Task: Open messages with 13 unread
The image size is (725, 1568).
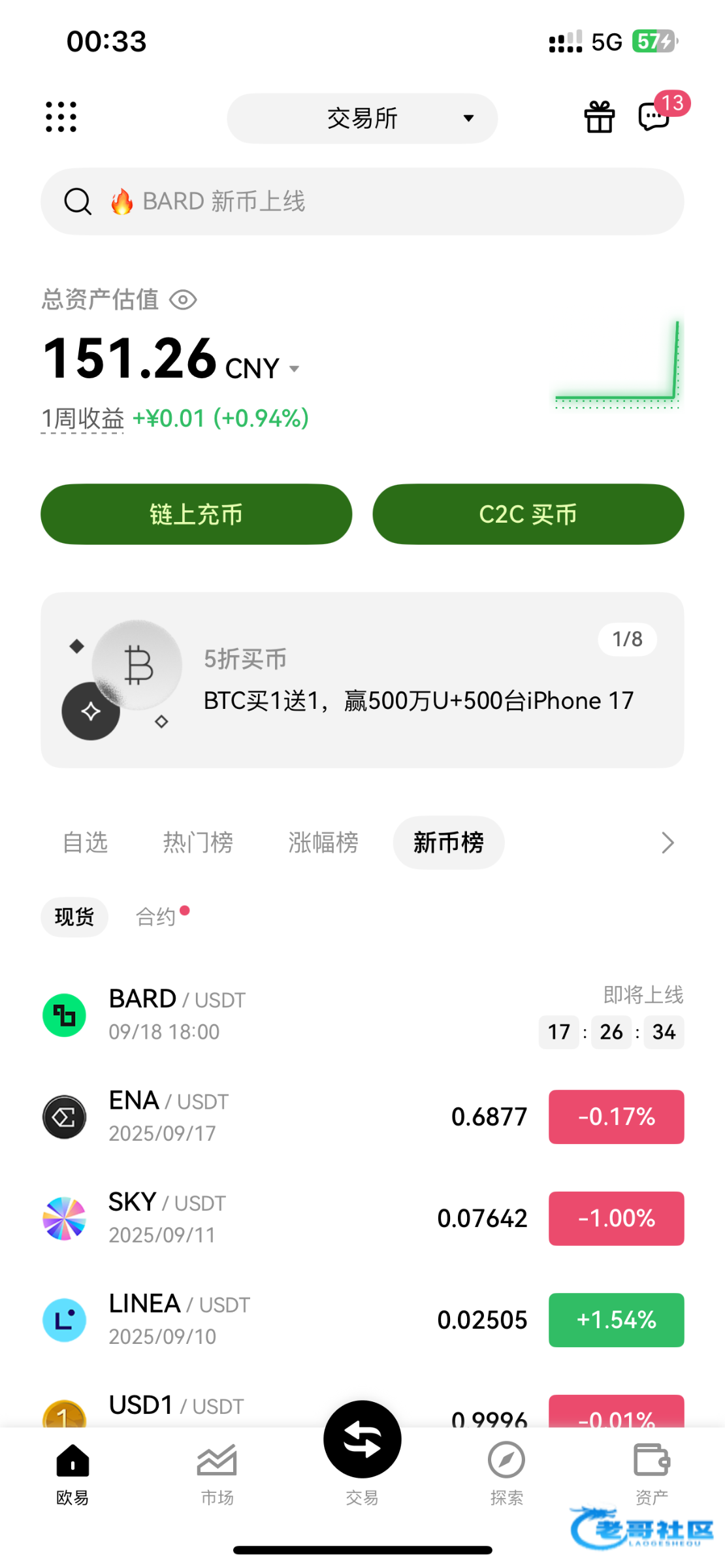Action: coord(655,117)
